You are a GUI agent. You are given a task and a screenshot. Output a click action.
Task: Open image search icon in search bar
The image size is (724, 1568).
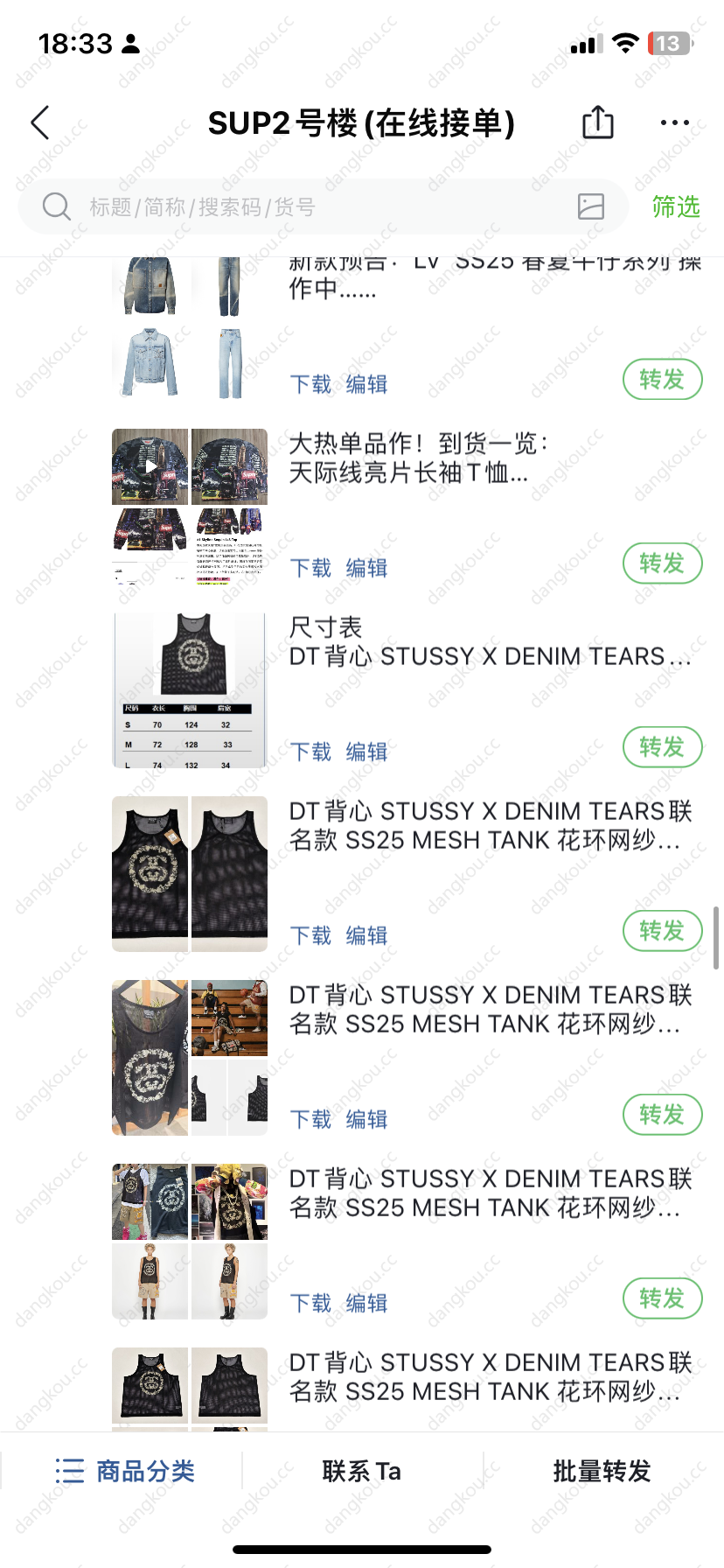591,206
